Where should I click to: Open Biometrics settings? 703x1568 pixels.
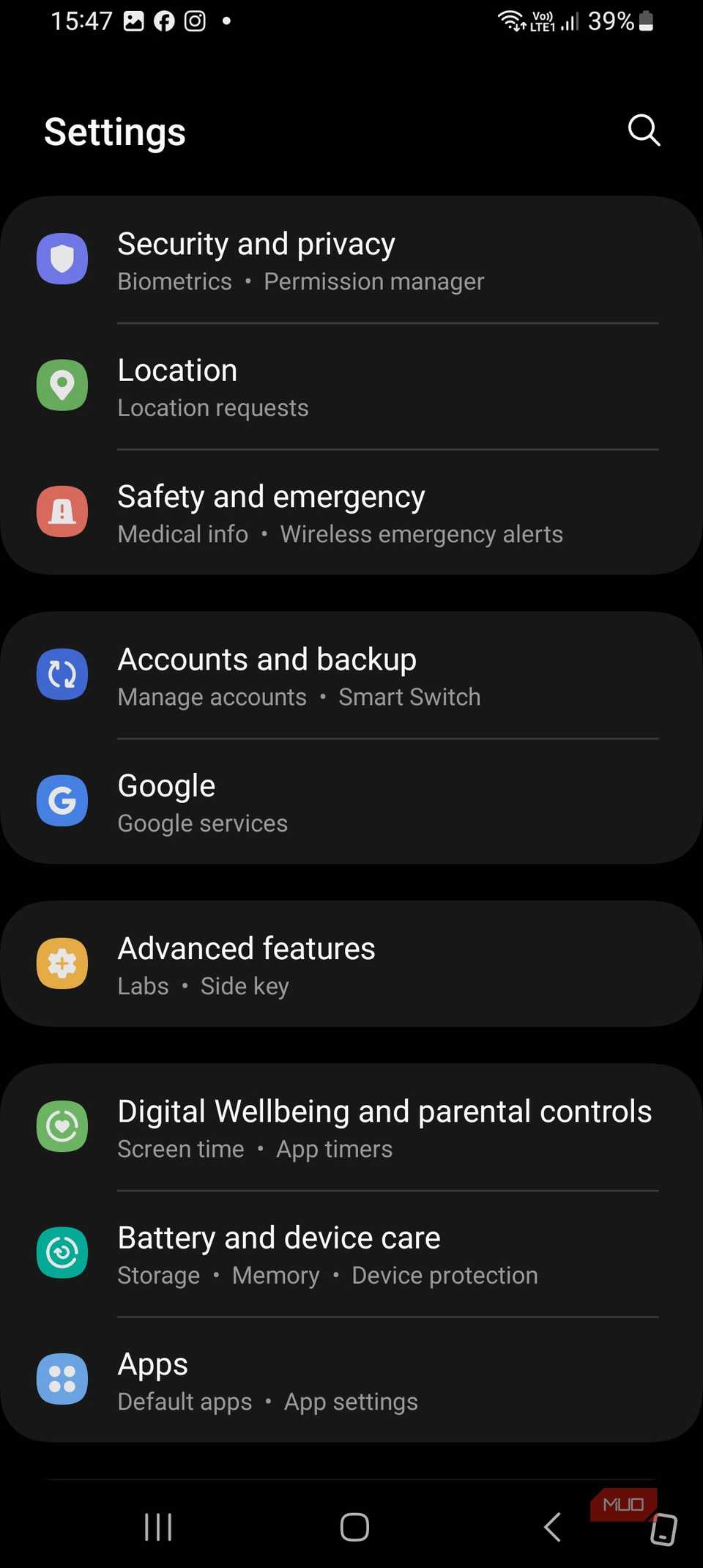(174, 281)
